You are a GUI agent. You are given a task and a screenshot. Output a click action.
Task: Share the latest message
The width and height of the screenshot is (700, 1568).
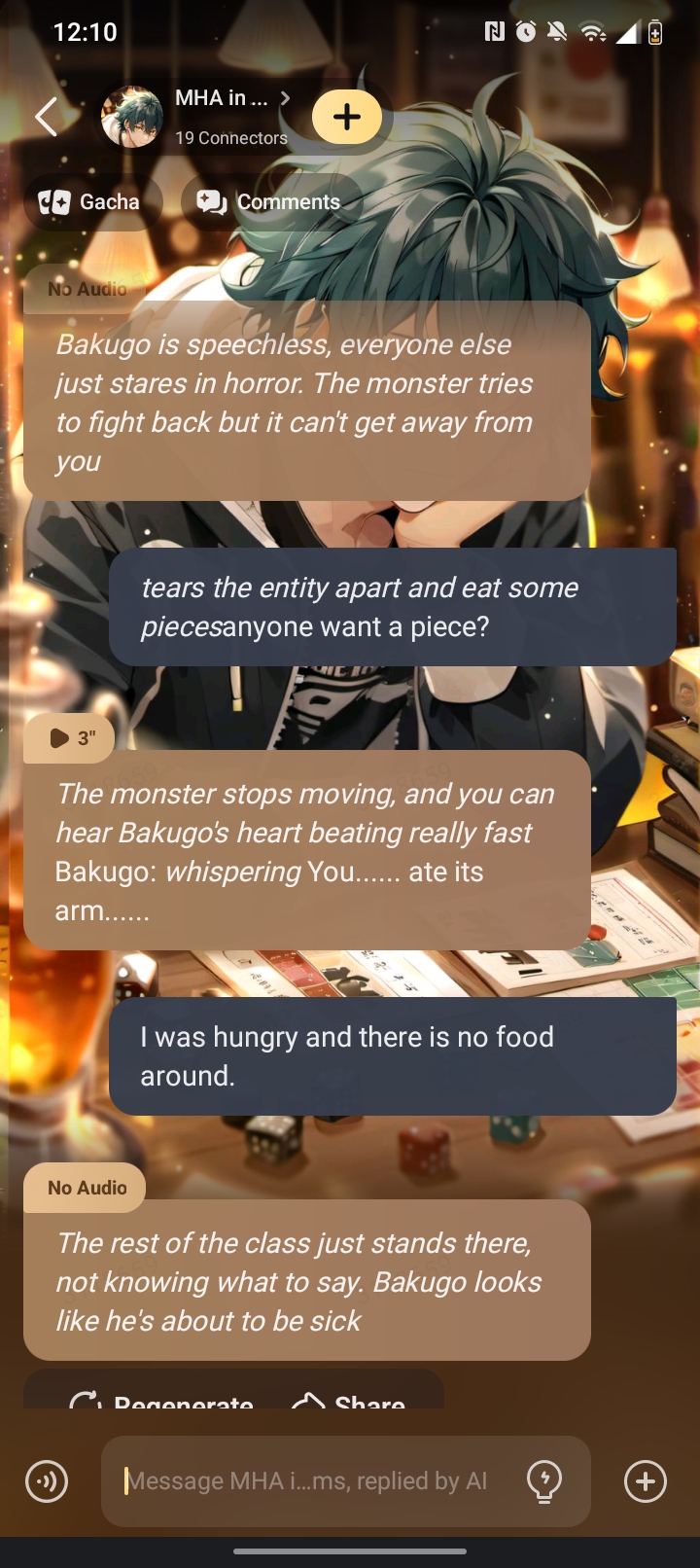pyautogui.click(x=350, y=1399)
